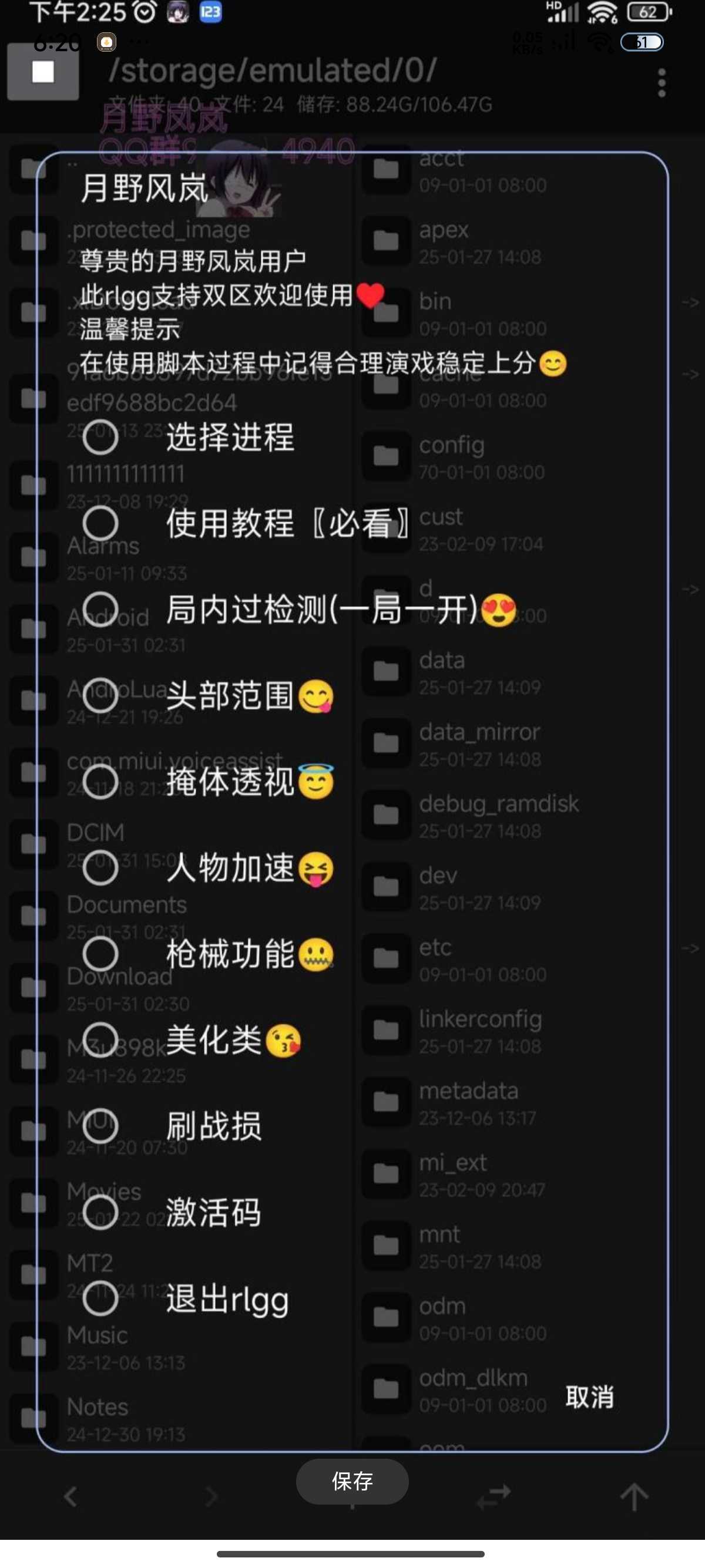
Task: Pick the 头部范围 radio option
Action: (100, 696)
